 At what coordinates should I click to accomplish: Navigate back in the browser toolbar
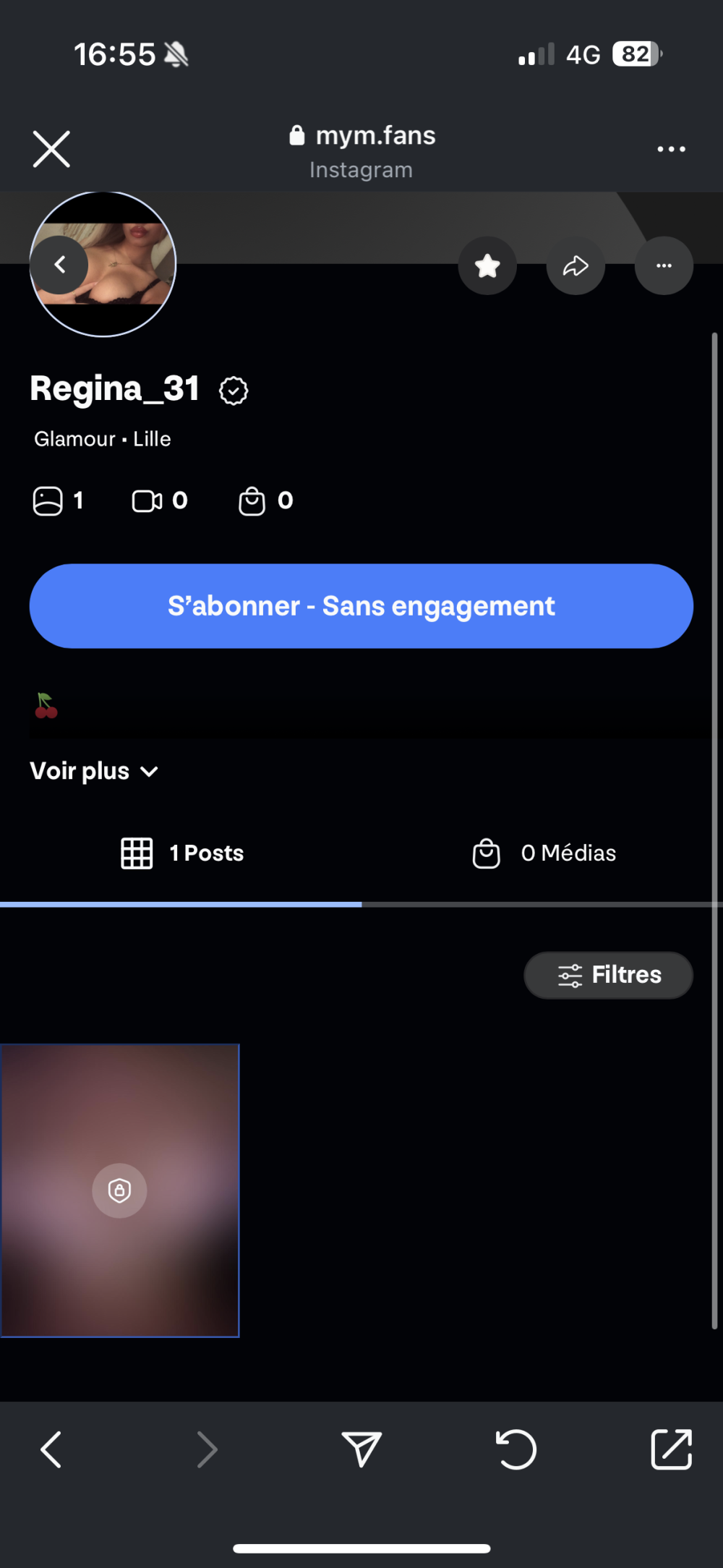51,1449
